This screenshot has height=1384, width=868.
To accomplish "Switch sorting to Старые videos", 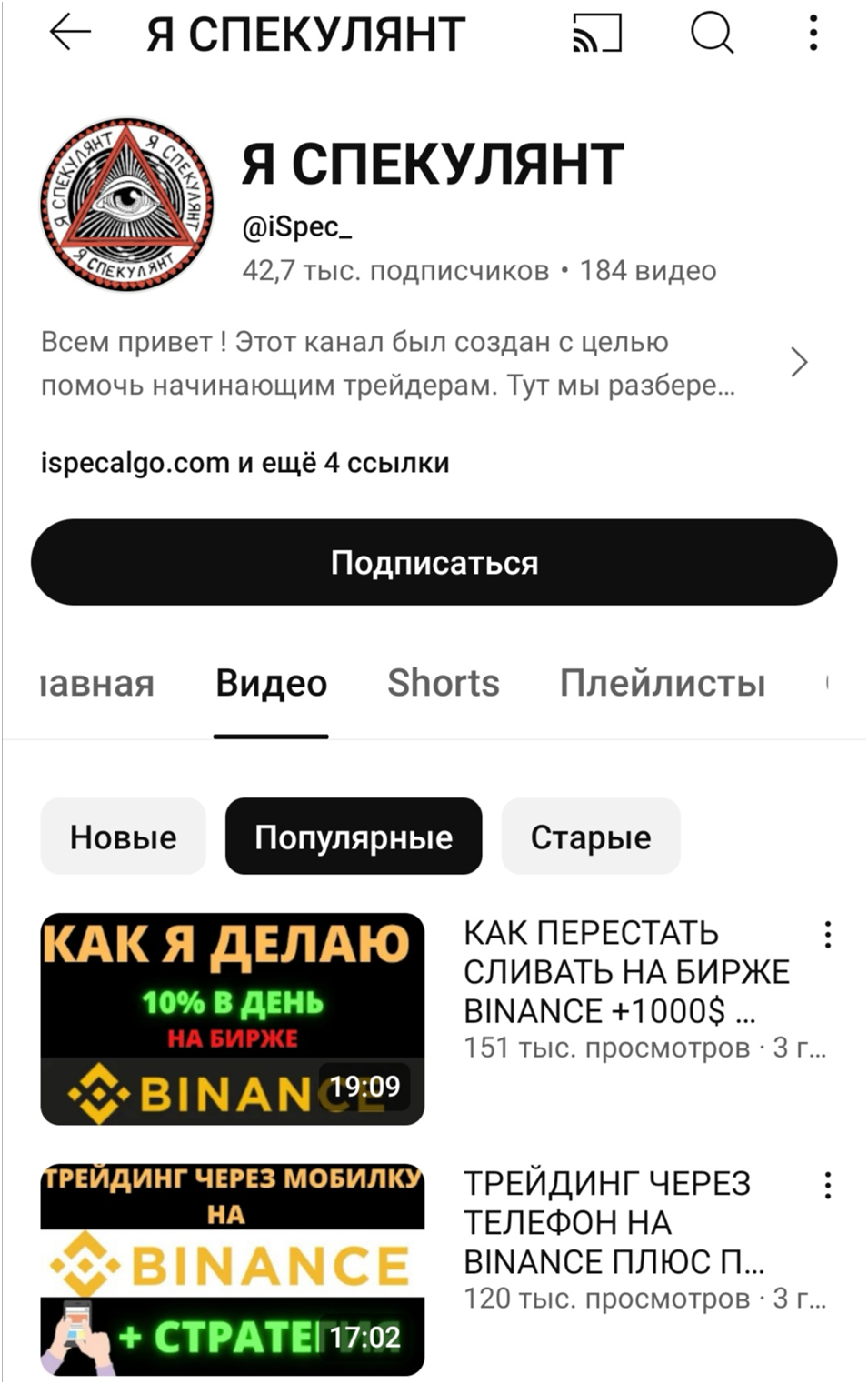I will [x=590, y=837].
